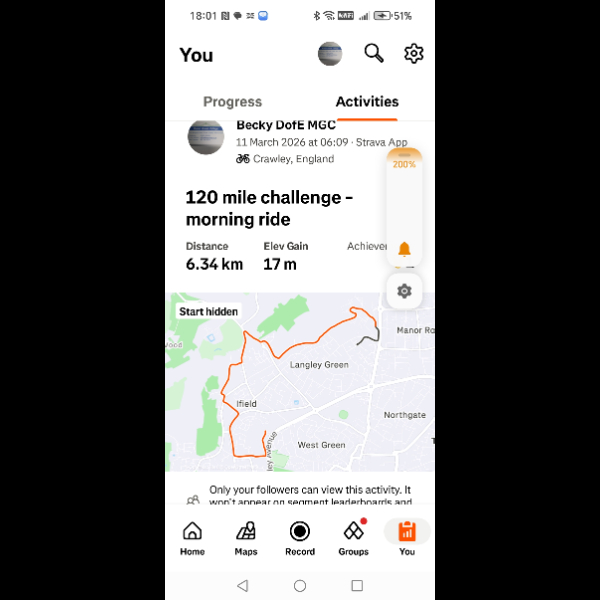600x600 pixels.
Task: Go to the Home tab
Action: (192, 538)
